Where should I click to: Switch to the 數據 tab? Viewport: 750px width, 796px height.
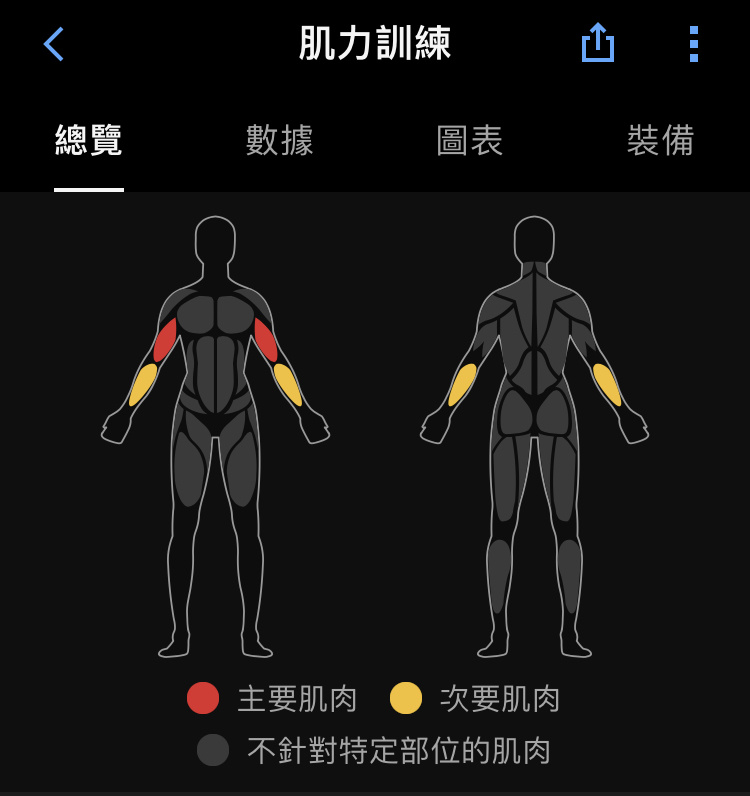coord(280,141)
